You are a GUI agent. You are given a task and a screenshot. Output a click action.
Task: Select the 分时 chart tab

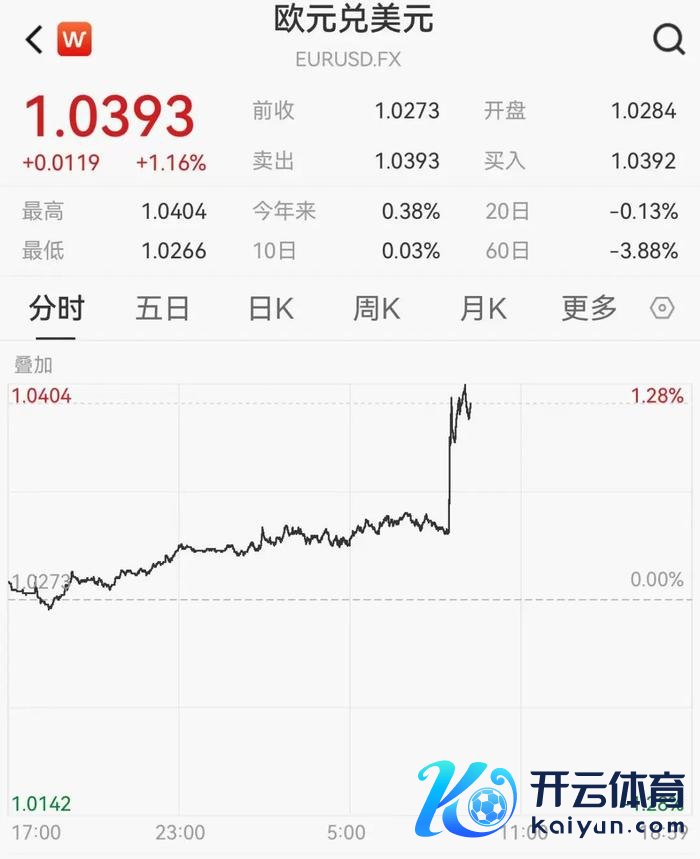point(57,309)
